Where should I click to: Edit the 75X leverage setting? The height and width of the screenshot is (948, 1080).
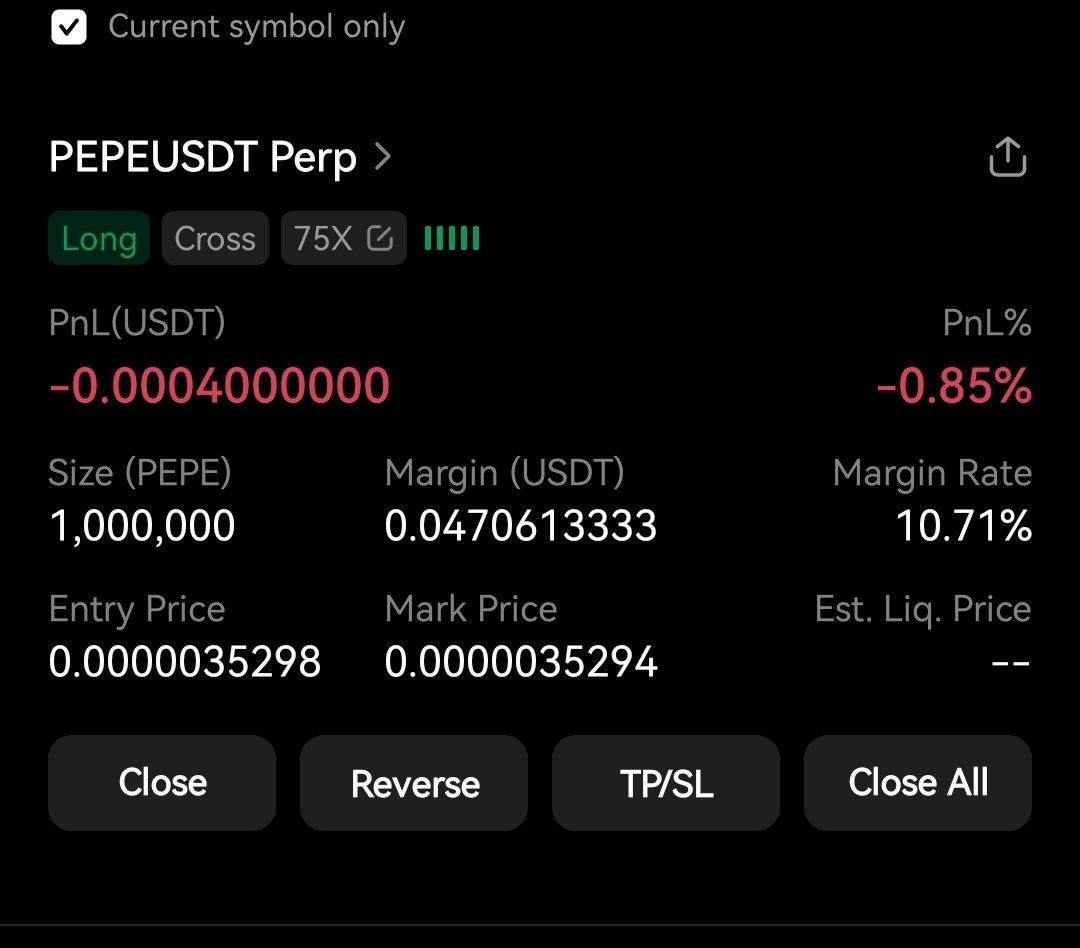pyautogui.click(x=343, y=239)
